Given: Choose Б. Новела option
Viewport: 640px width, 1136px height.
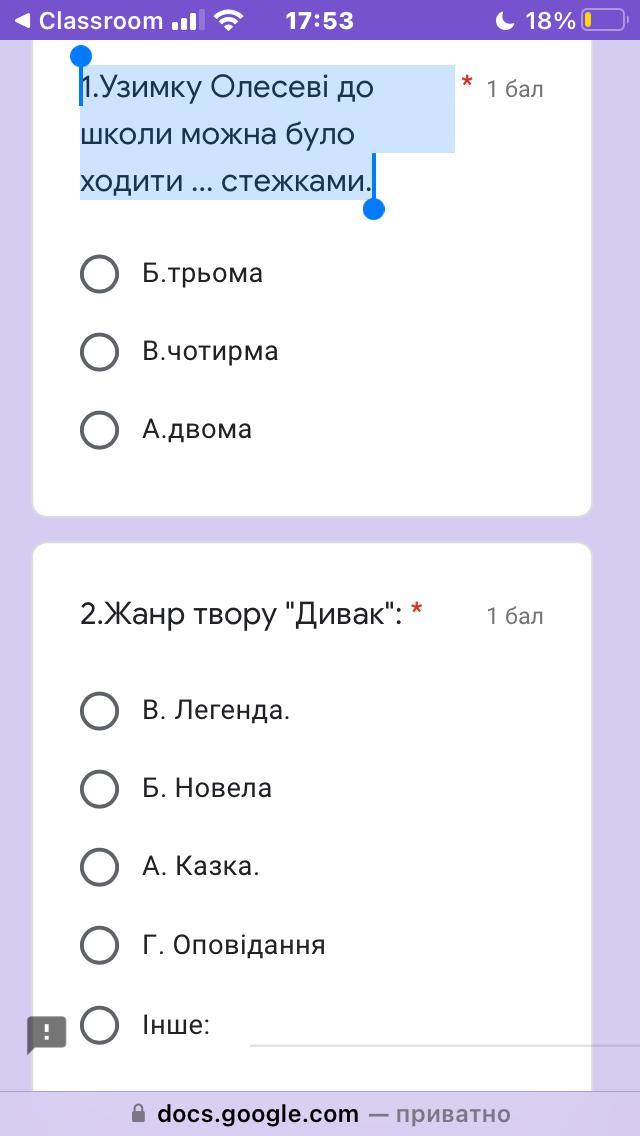Looking at the screenshot, I should [99, 788].
